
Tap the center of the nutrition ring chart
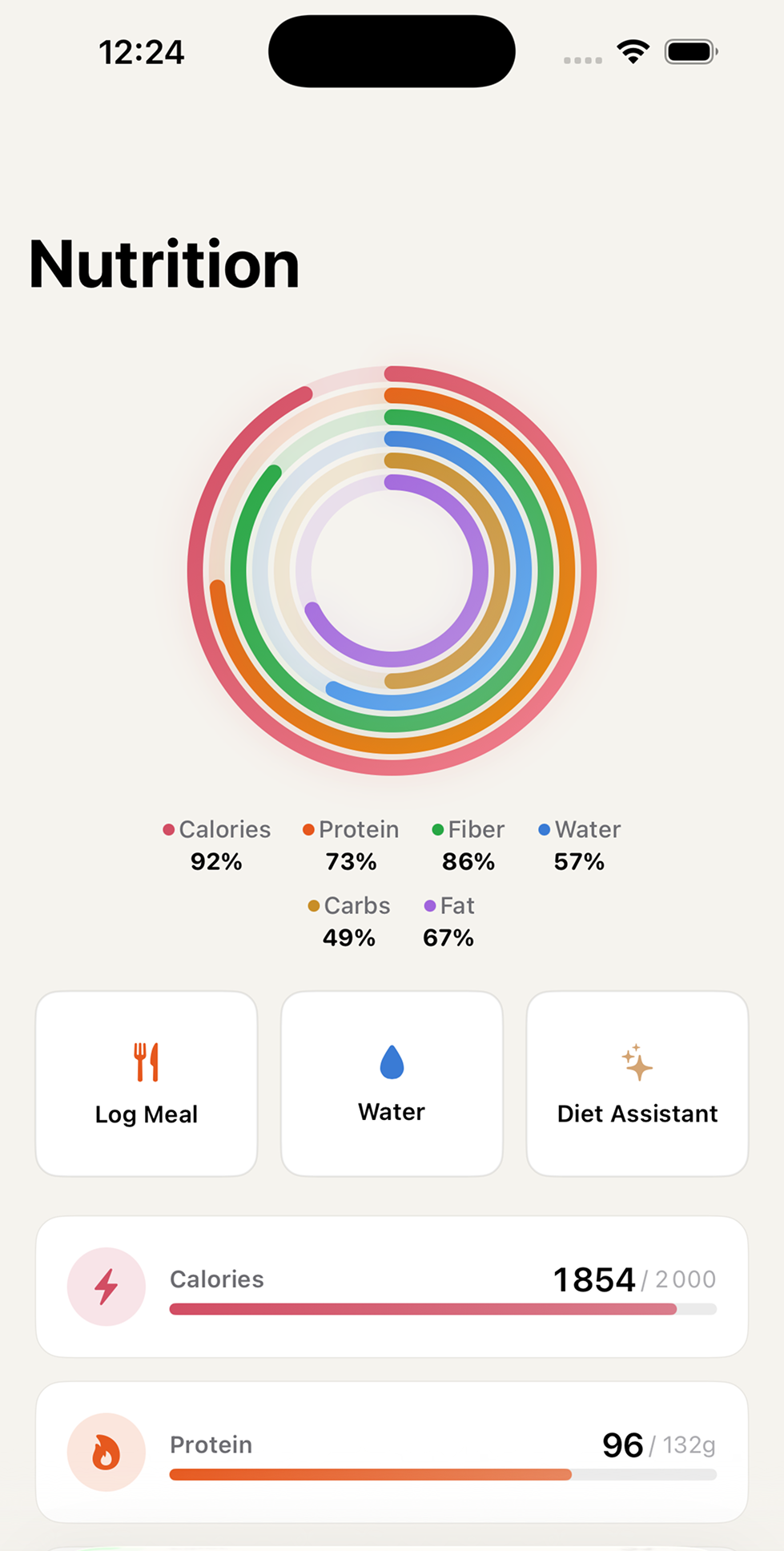point(392,570)
